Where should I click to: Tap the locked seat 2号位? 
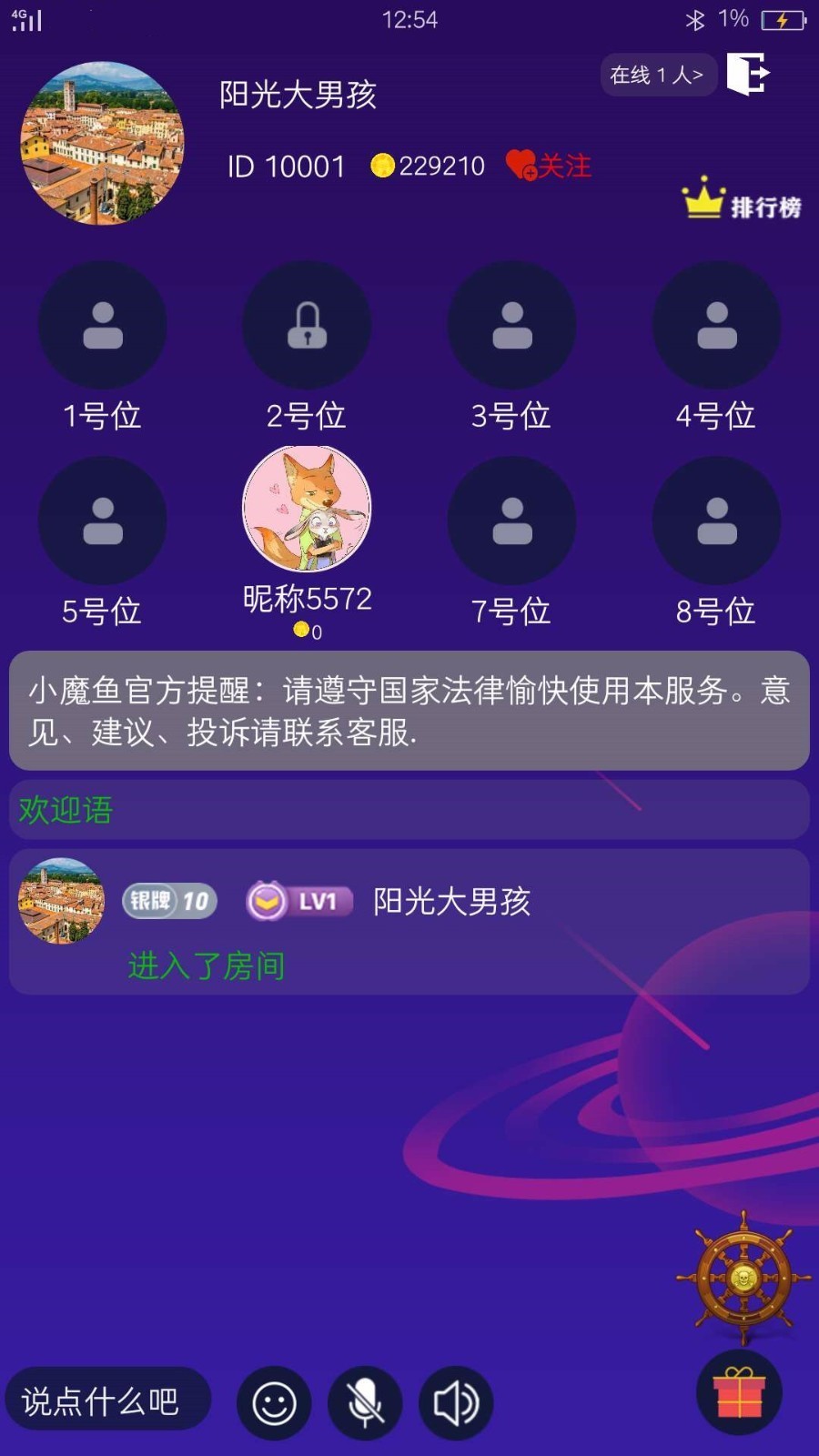(x=307, y=326)
